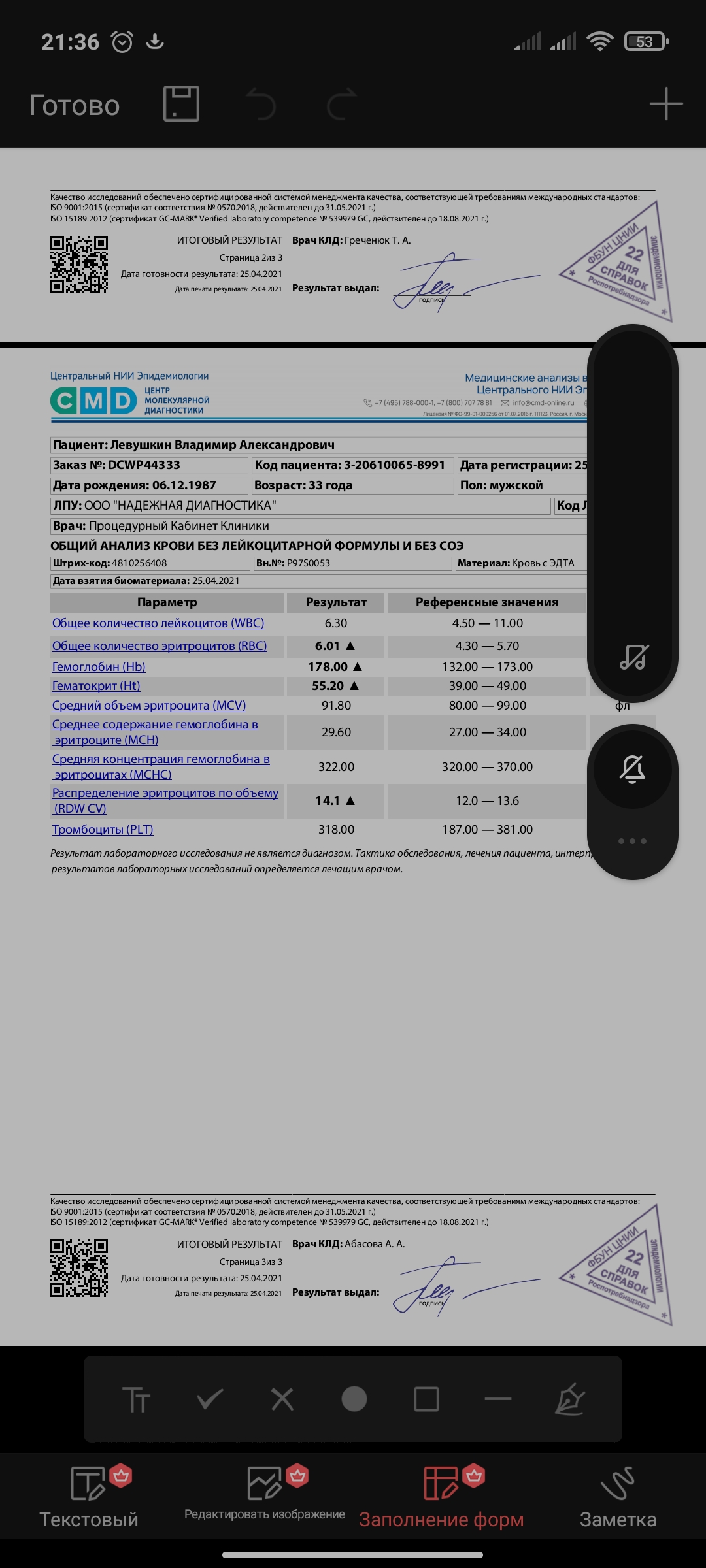This screenshot has height=1568, width=706.
Task: Redo the last edit
Action: [x=341, y=105]
